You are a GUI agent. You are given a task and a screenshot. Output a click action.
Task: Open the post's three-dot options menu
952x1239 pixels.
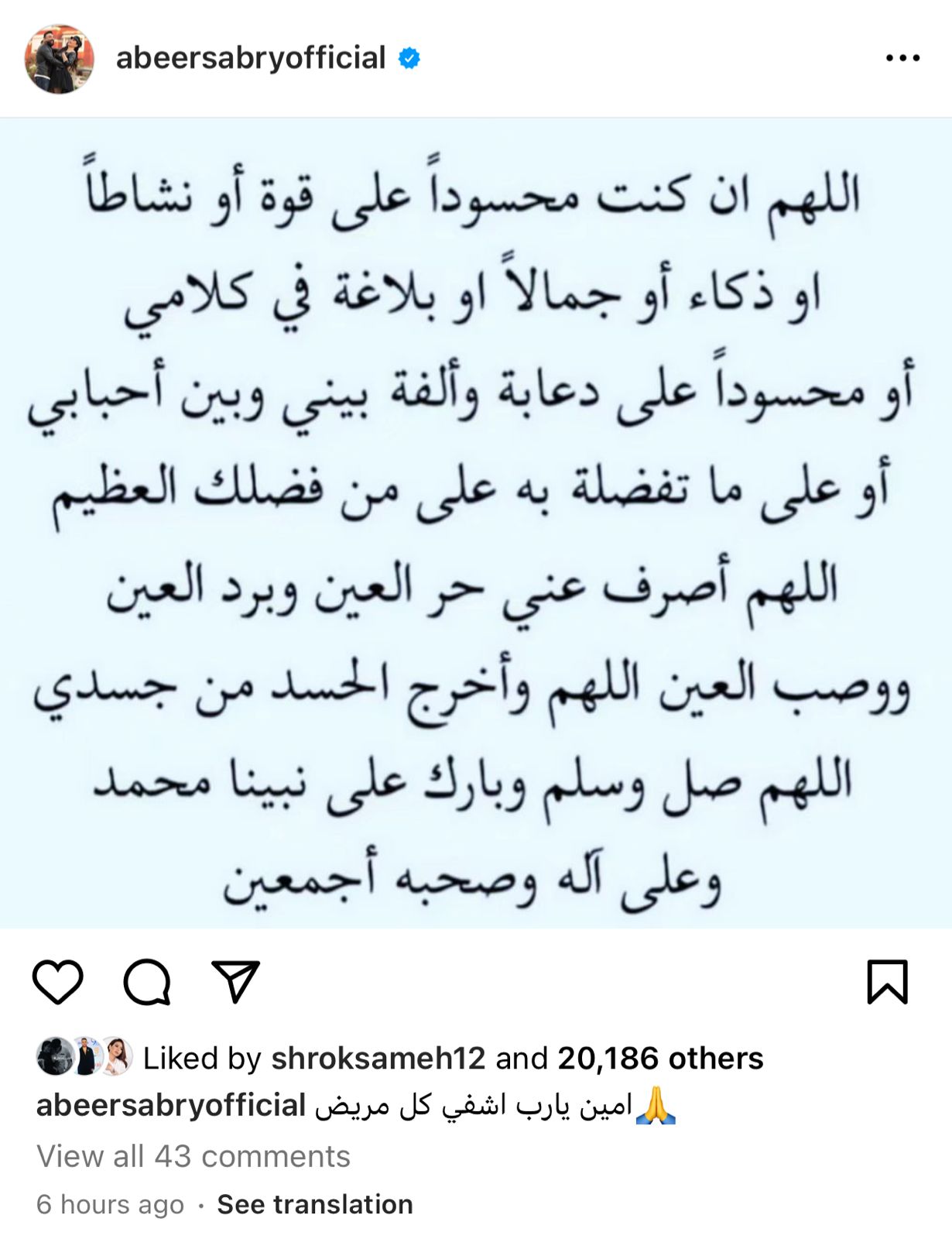point(902,58)
